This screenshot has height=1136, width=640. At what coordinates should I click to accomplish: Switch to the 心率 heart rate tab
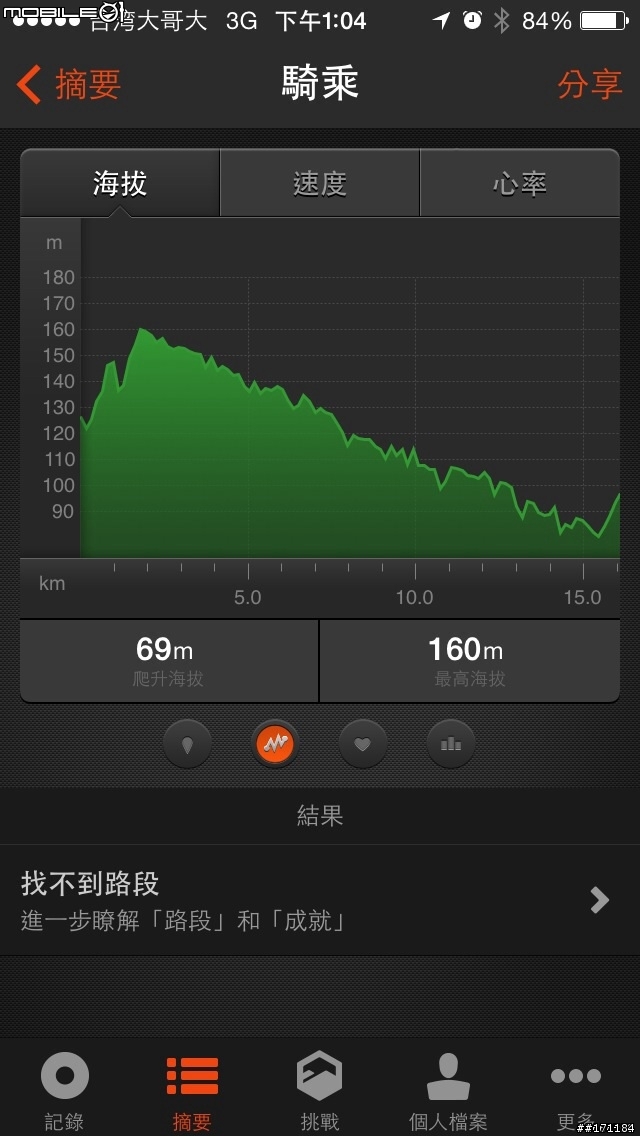pyautogui.click(x=520, y=183)
